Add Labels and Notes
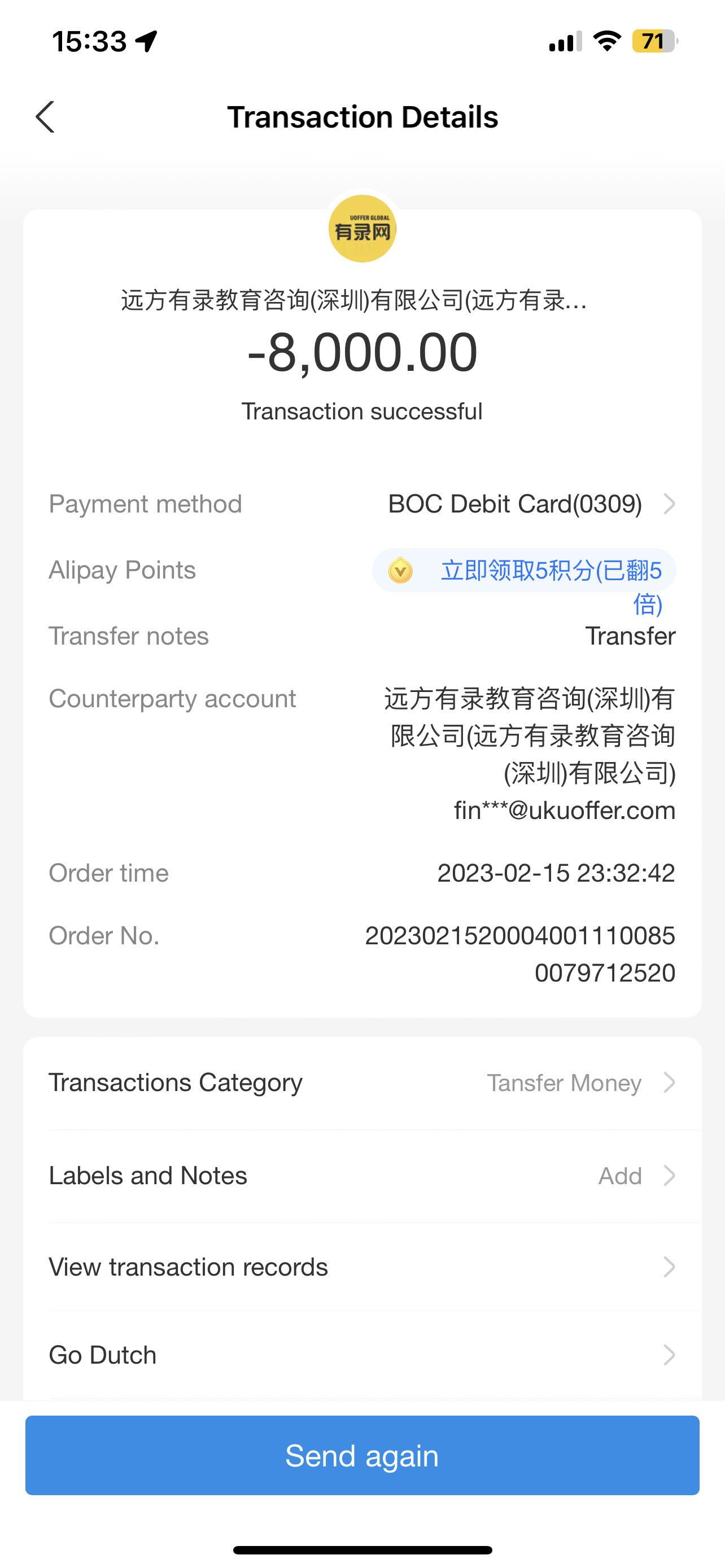Screen dimensions: 725x1568 pos(361,1175)
